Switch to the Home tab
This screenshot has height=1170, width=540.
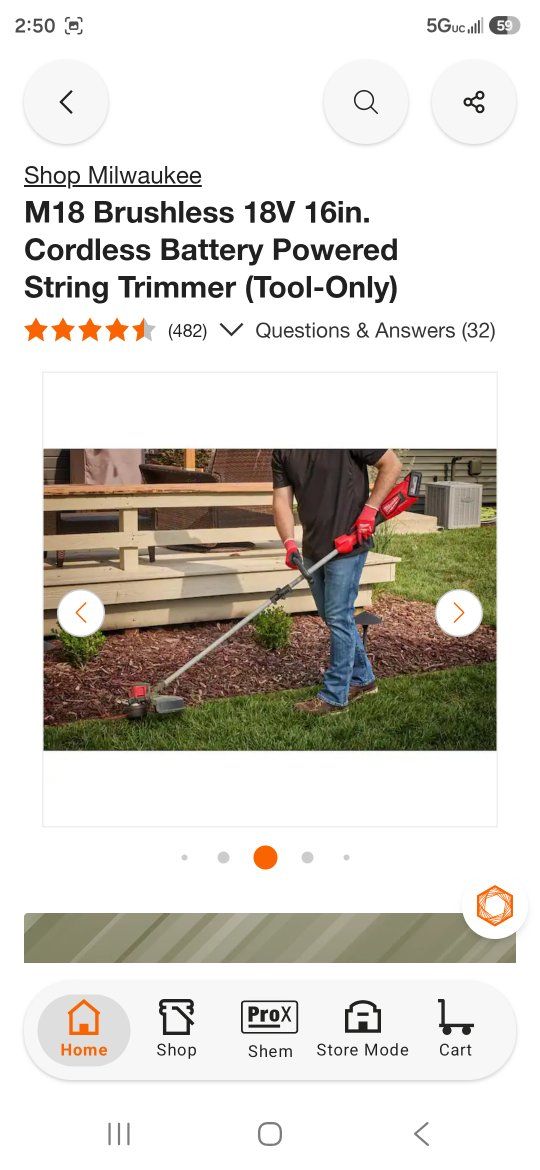tap(84, 1030)
